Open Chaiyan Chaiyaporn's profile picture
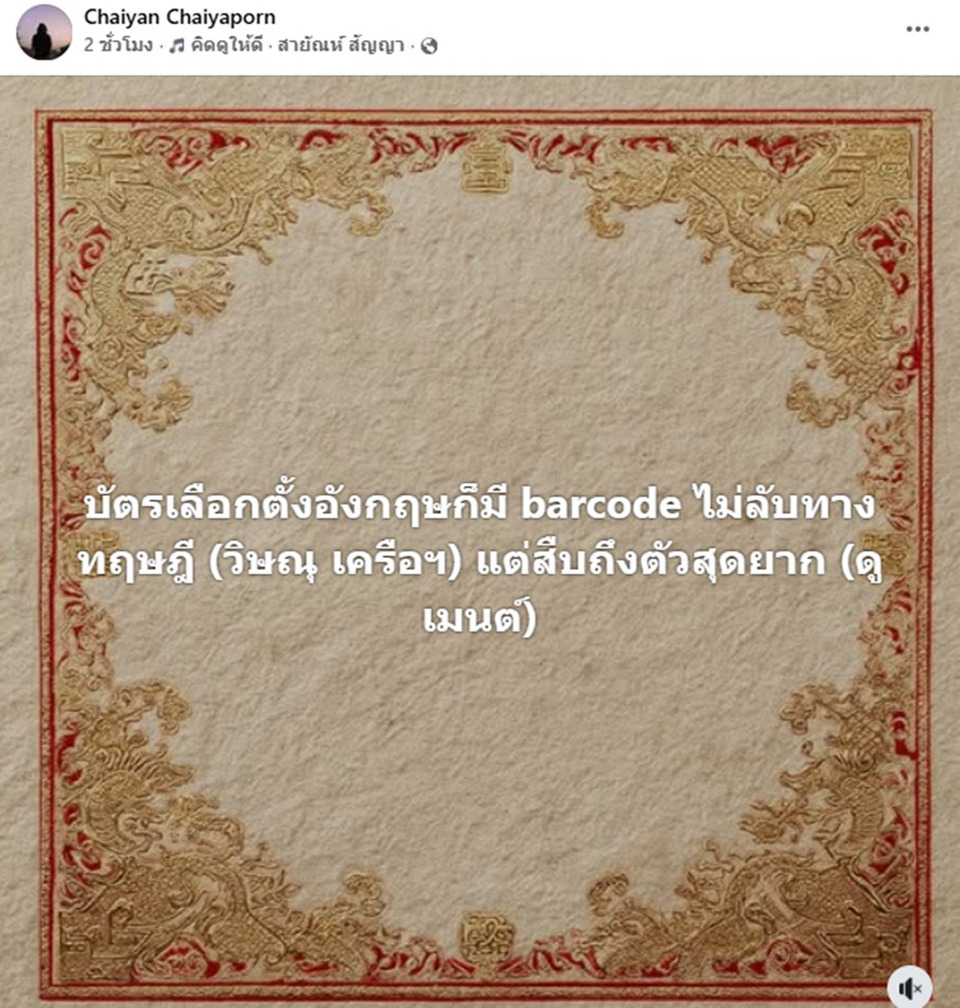Image resolution: width=960 pixels, height=1008 pixels. click(x=44, y=32)
